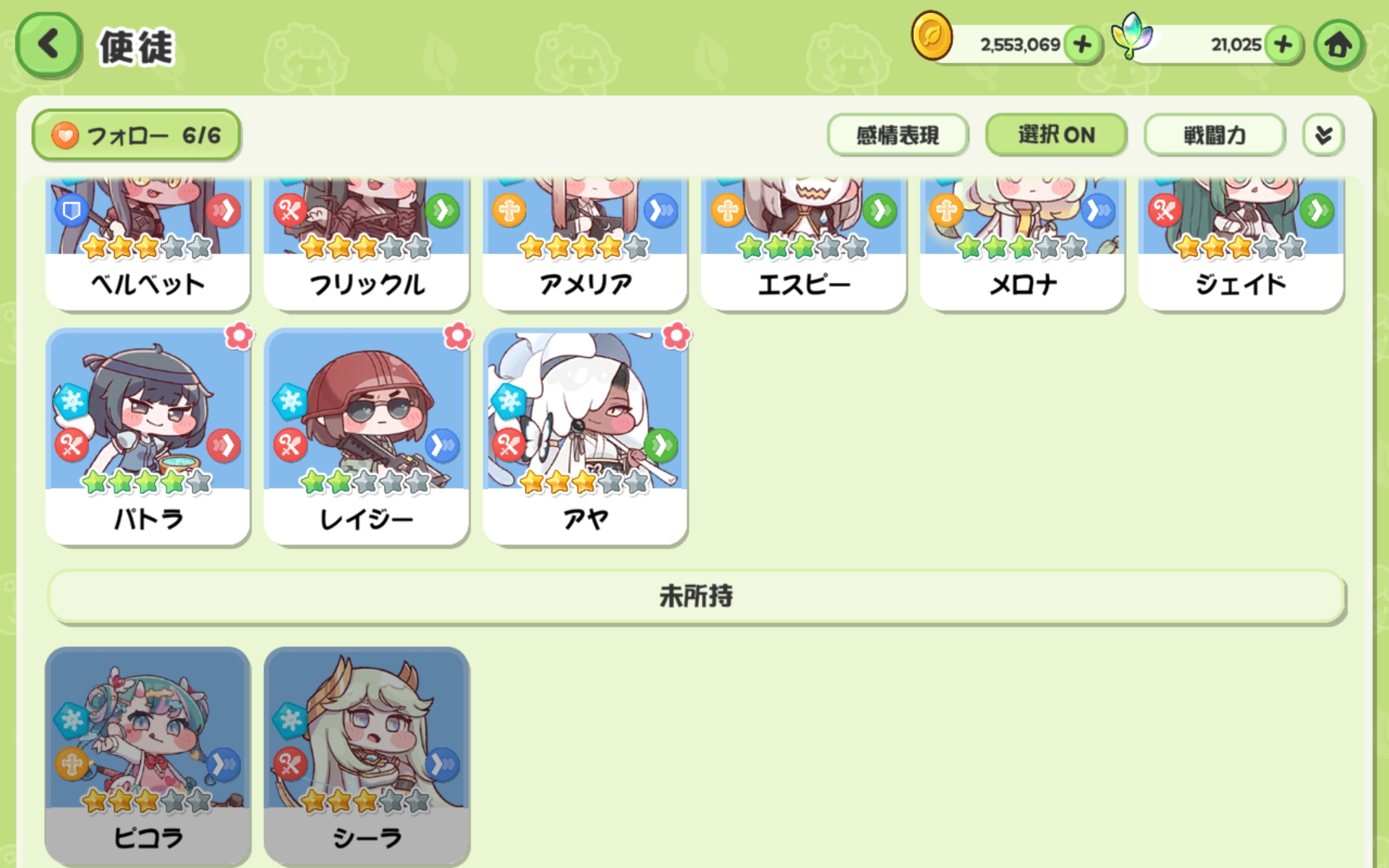This screenshot has height=868, width=1389.
Task: Select the レイジー character card
Action: [366, 438]
